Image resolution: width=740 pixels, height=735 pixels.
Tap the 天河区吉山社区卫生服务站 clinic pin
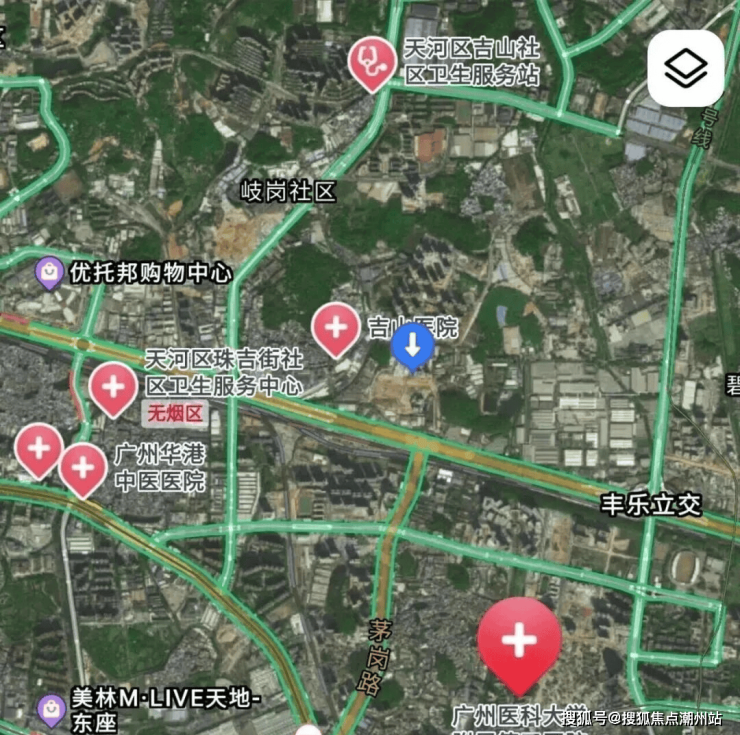point(372,61)
